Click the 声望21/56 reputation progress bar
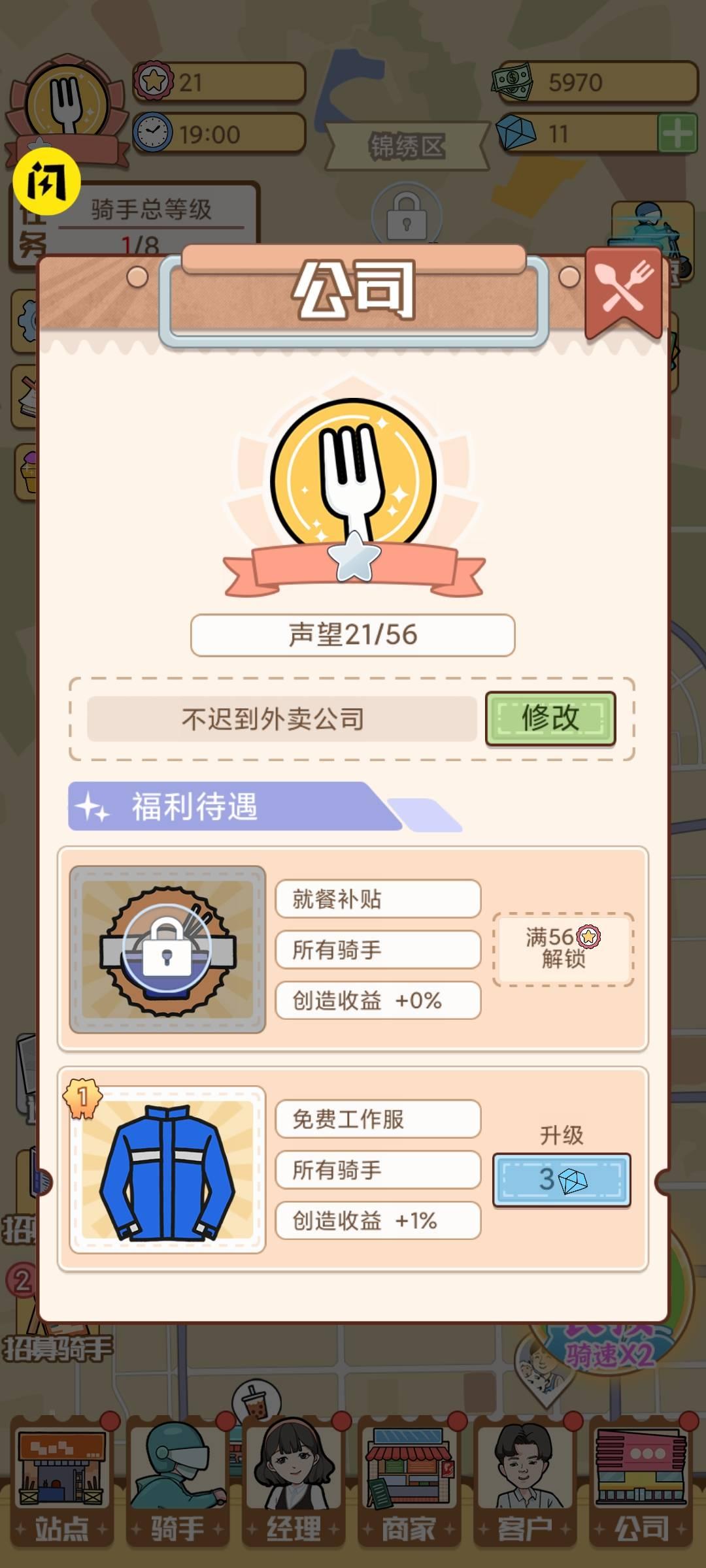Screen dimensions: 706x1568 coord(352,634)
